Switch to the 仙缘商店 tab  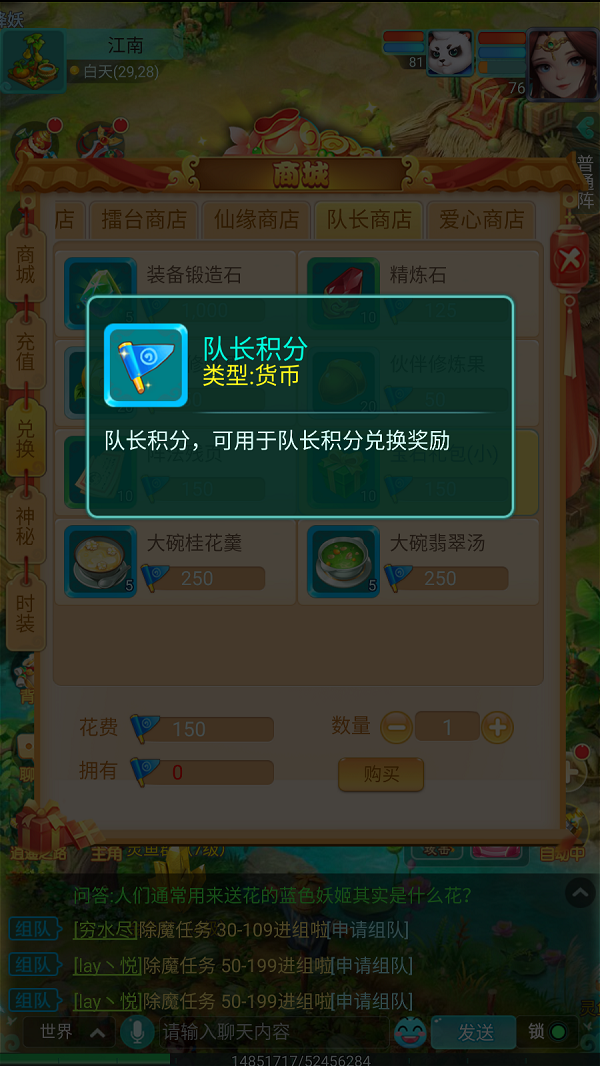(x=256, y=219)
